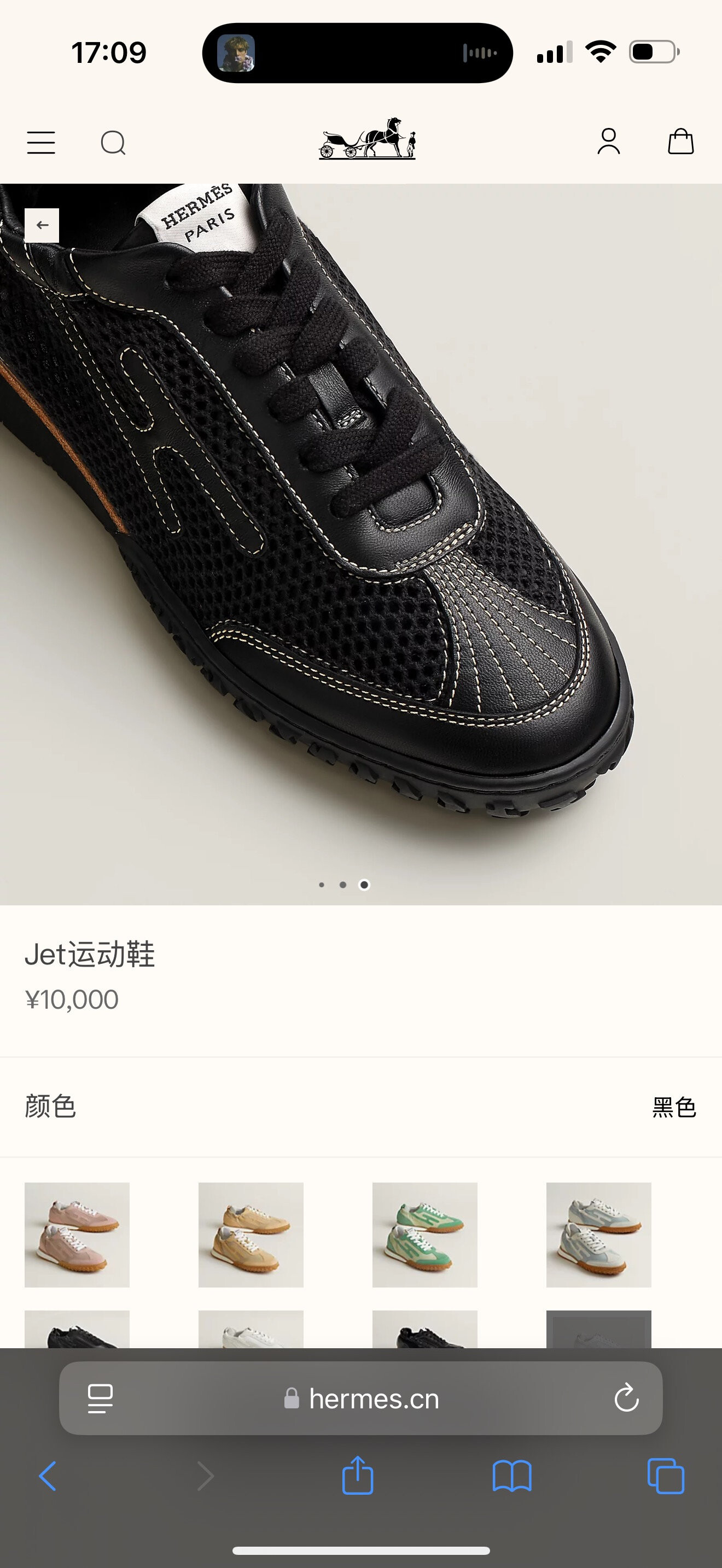Reload the hermes.cn page

point(626,1398)
